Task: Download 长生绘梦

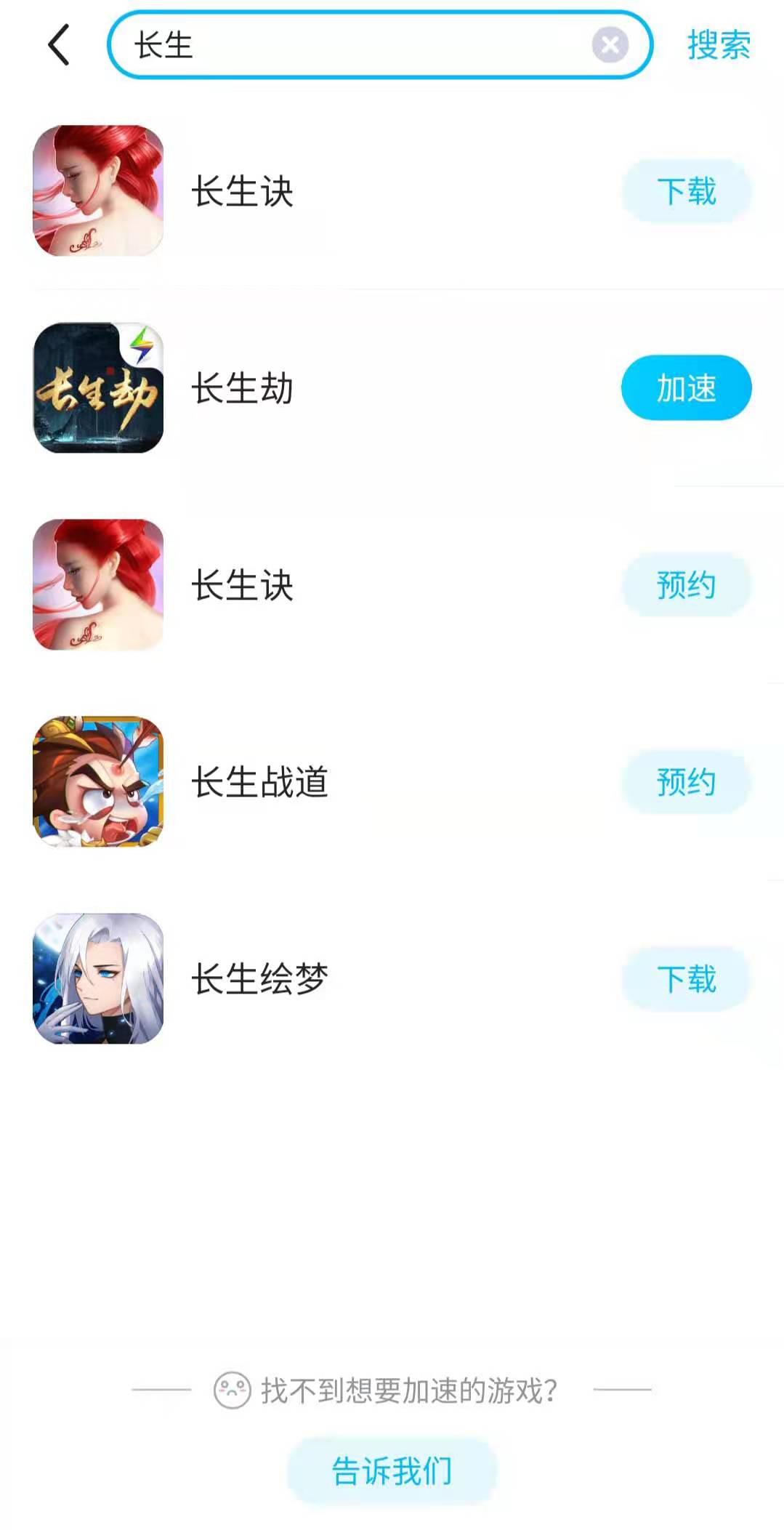Action: click(686, 979)
